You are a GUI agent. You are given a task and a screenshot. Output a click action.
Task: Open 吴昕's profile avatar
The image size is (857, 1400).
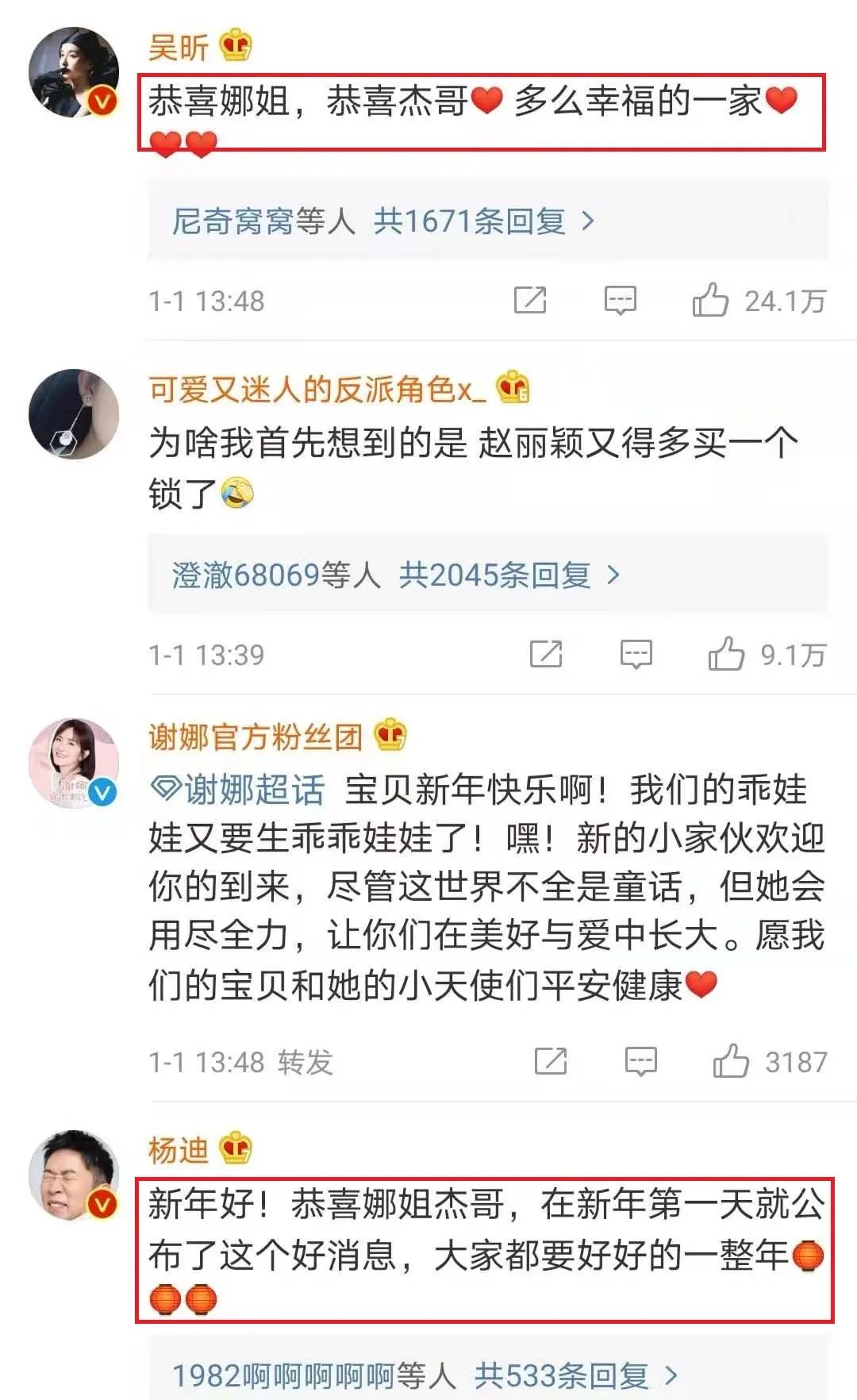[74, 72]
